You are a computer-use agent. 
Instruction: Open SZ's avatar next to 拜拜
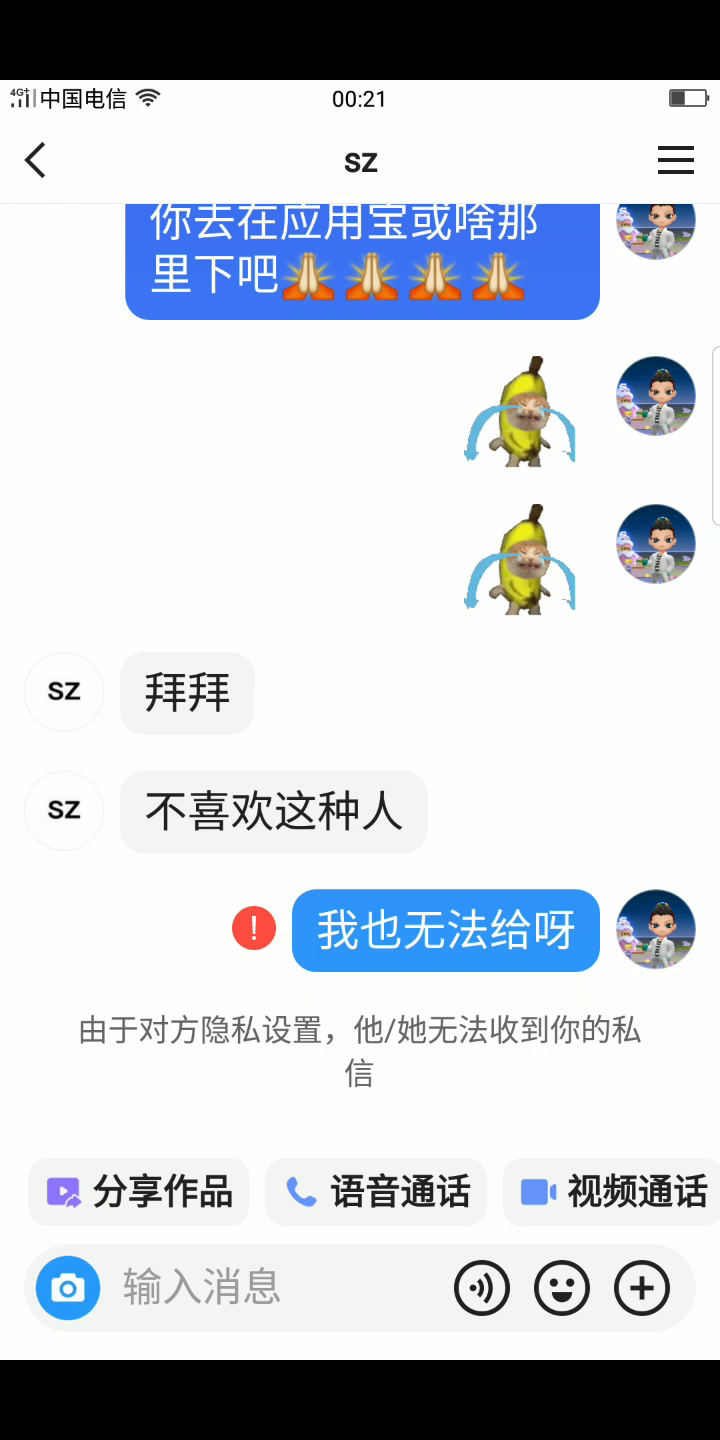click(x=64, y=692)
